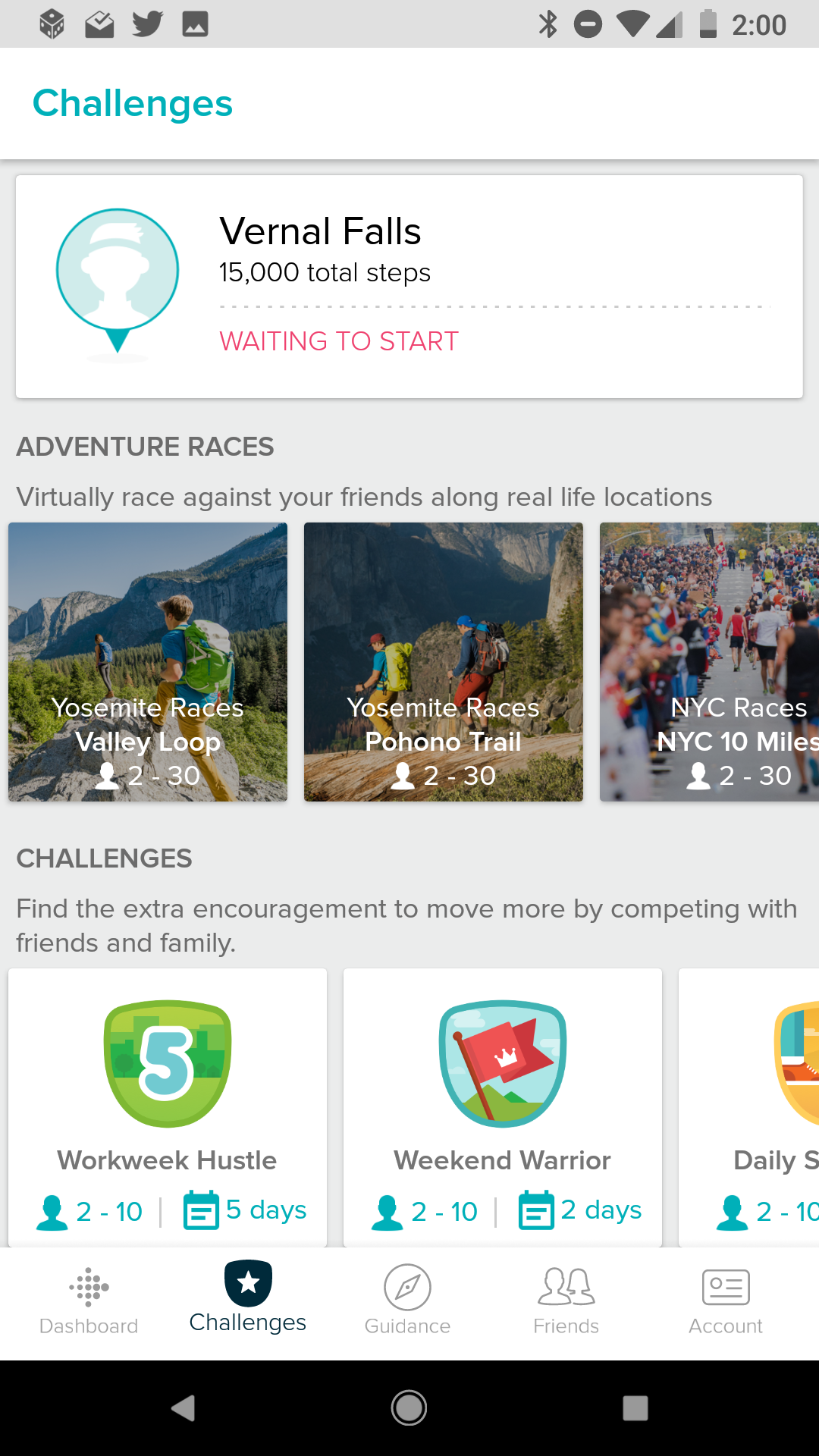Tap the system back button
This screenshot has height=1456, width=819.
point(183,1408)
